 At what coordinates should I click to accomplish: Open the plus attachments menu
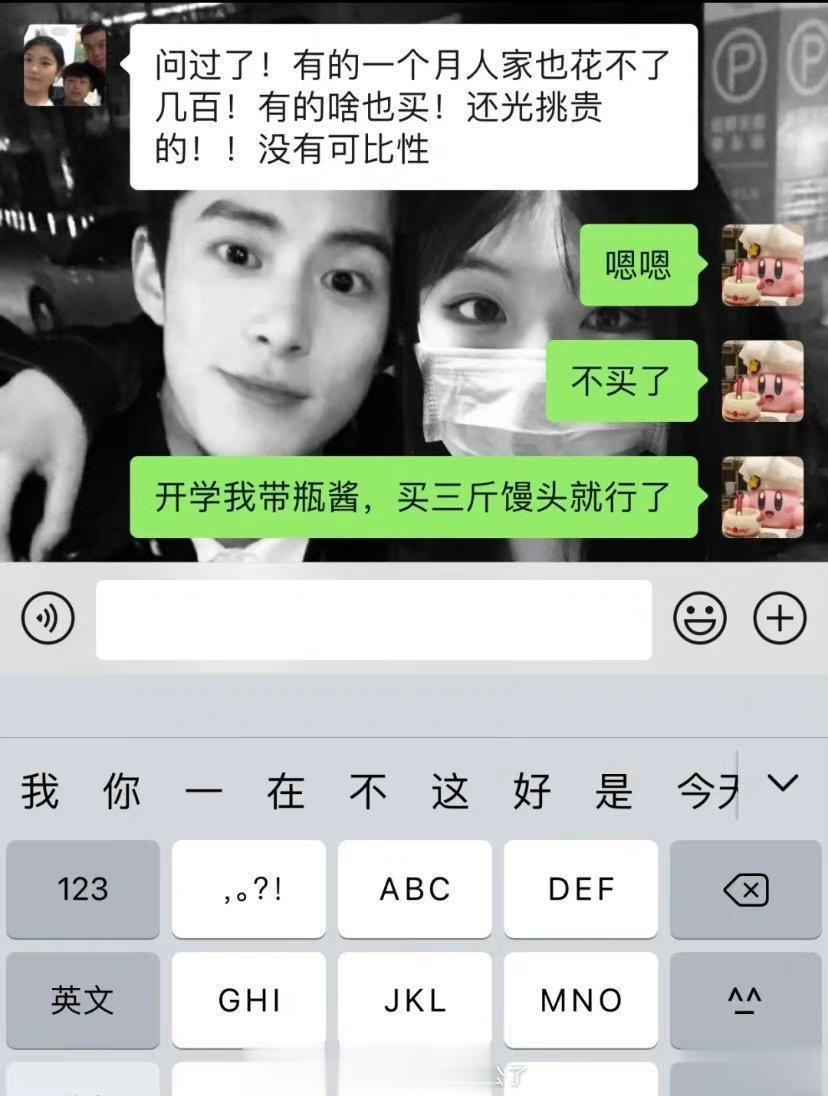[779, 620]
